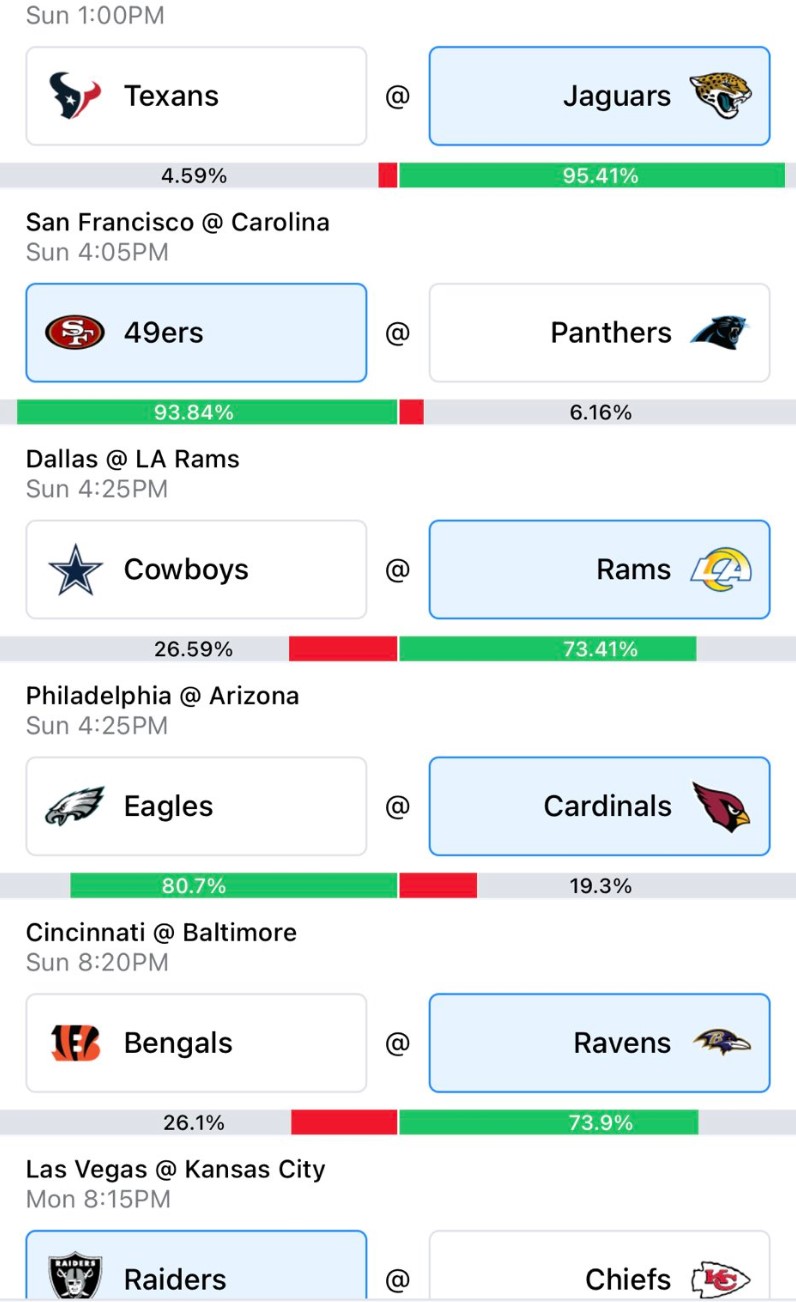Choose the Chiefs pick
The image size is (796, 1302).
[600, 1266]
